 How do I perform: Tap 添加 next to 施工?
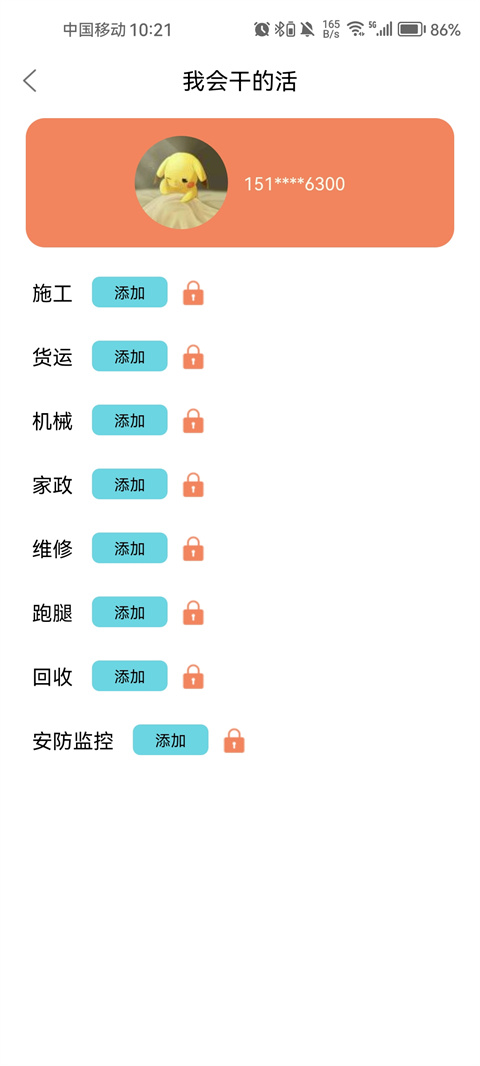tap(130, 292)
